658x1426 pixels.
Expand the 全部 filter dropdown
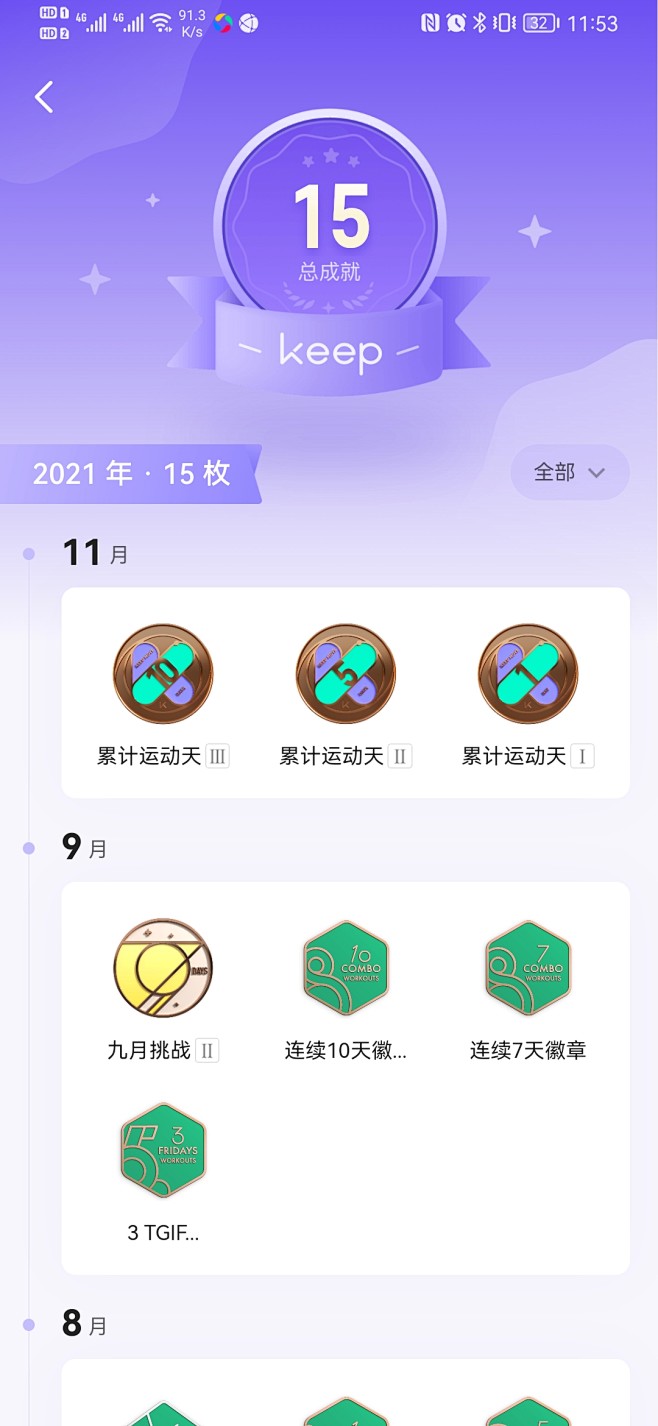click(569, 472)
